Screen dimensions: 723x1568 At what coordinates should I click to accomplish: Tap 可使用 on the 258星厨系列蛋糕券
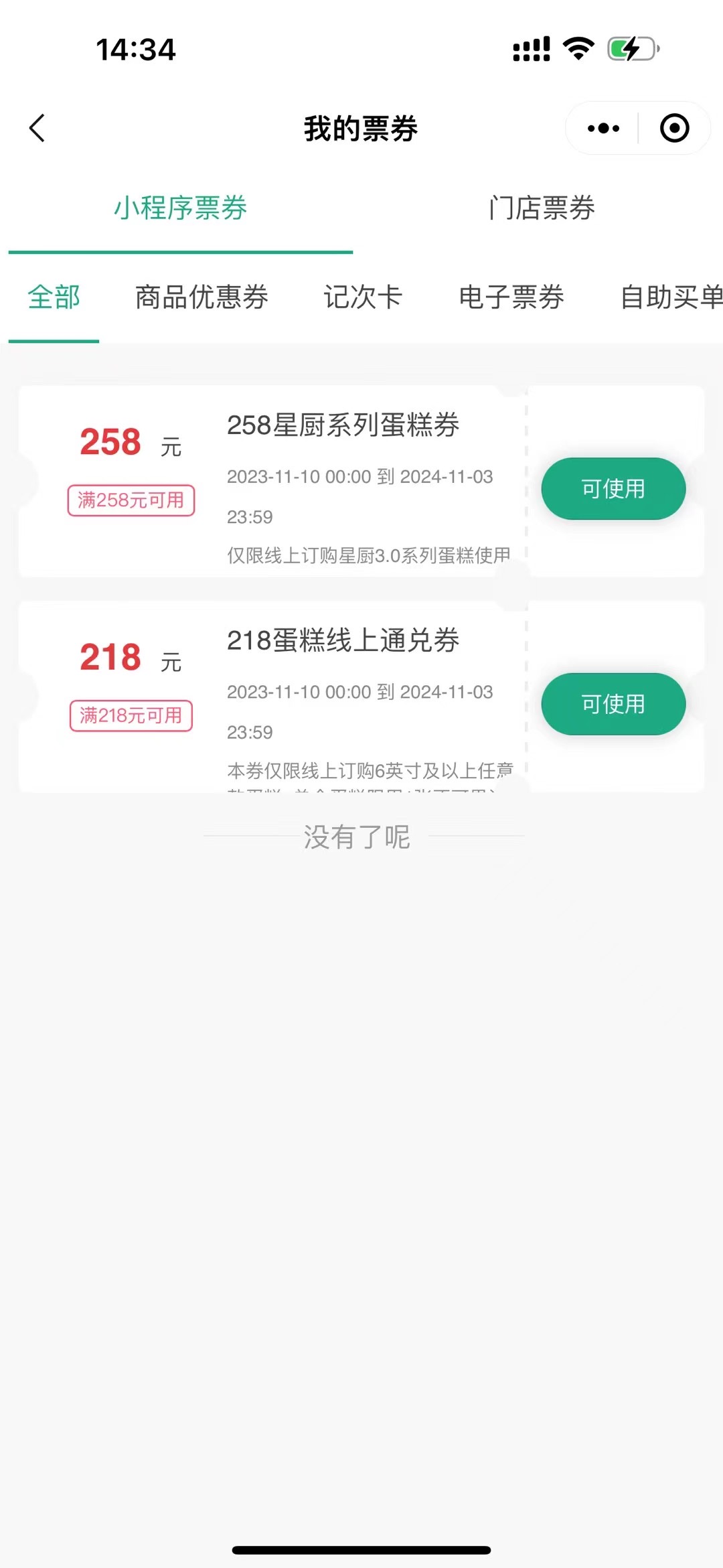(613, 488)
